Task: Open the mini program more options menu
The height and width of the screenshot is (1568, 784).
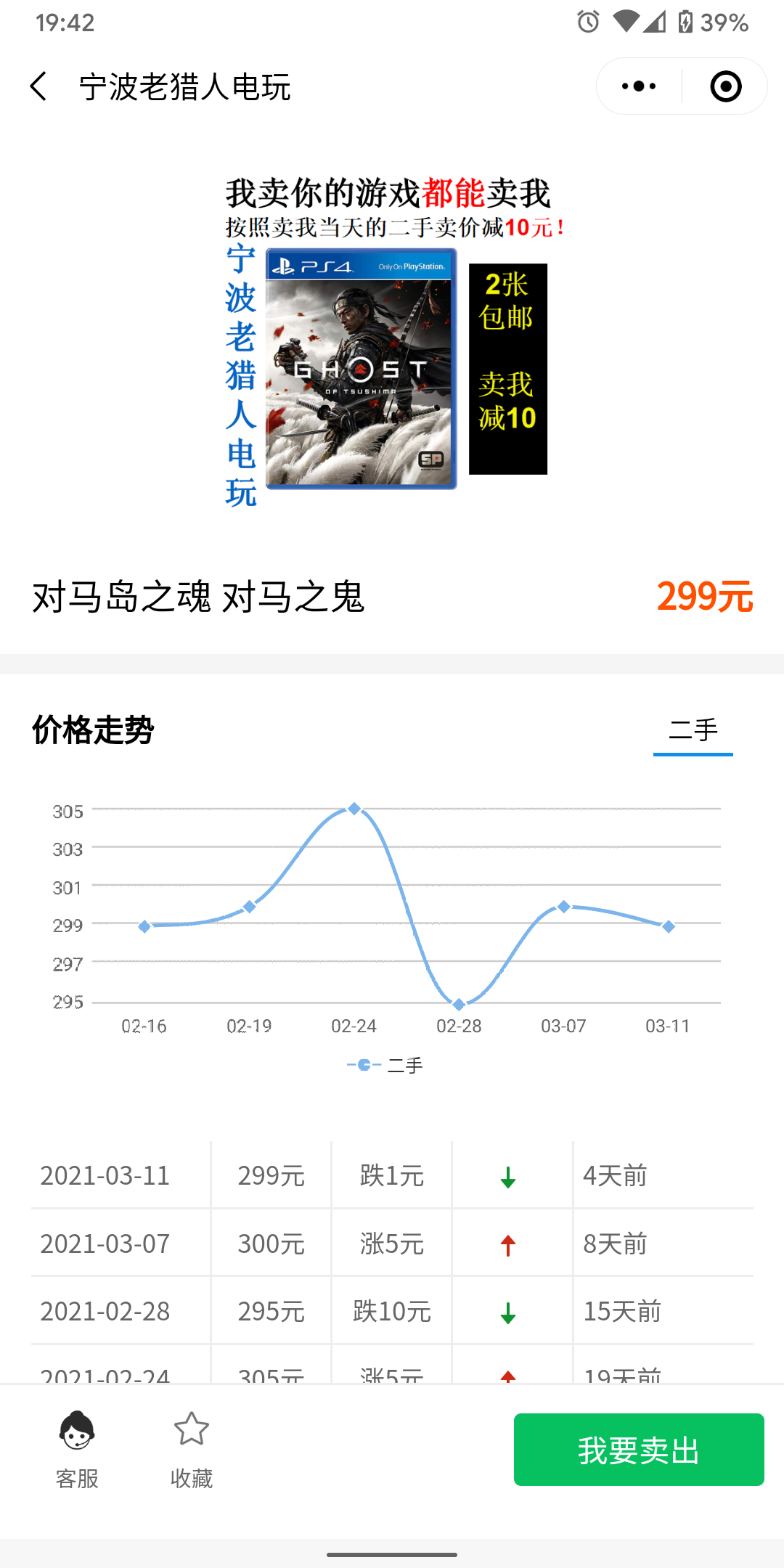Action: (x=639, y=86)
